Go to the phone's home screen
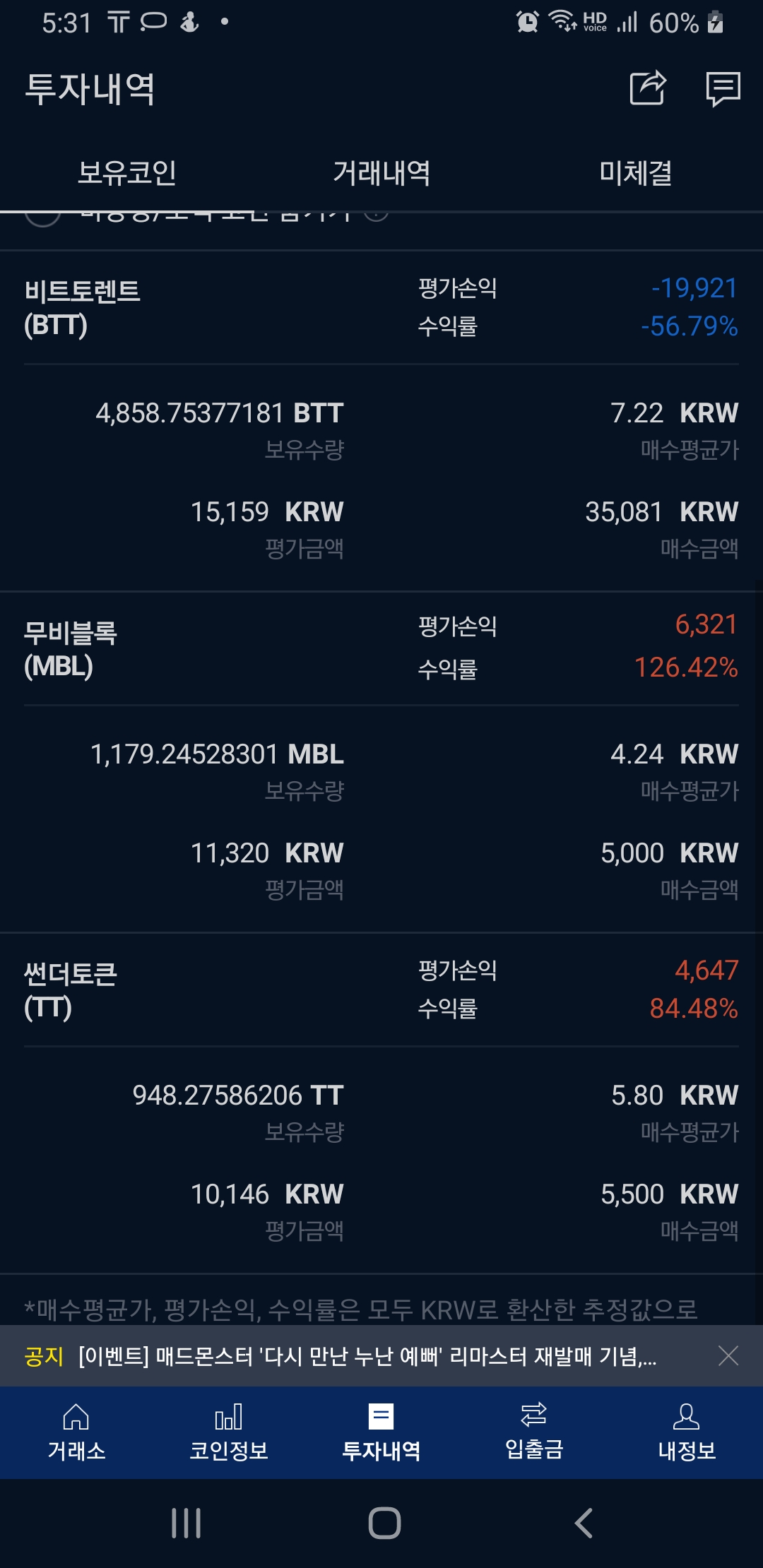The image size is (763, 1568). (384, 1523)
